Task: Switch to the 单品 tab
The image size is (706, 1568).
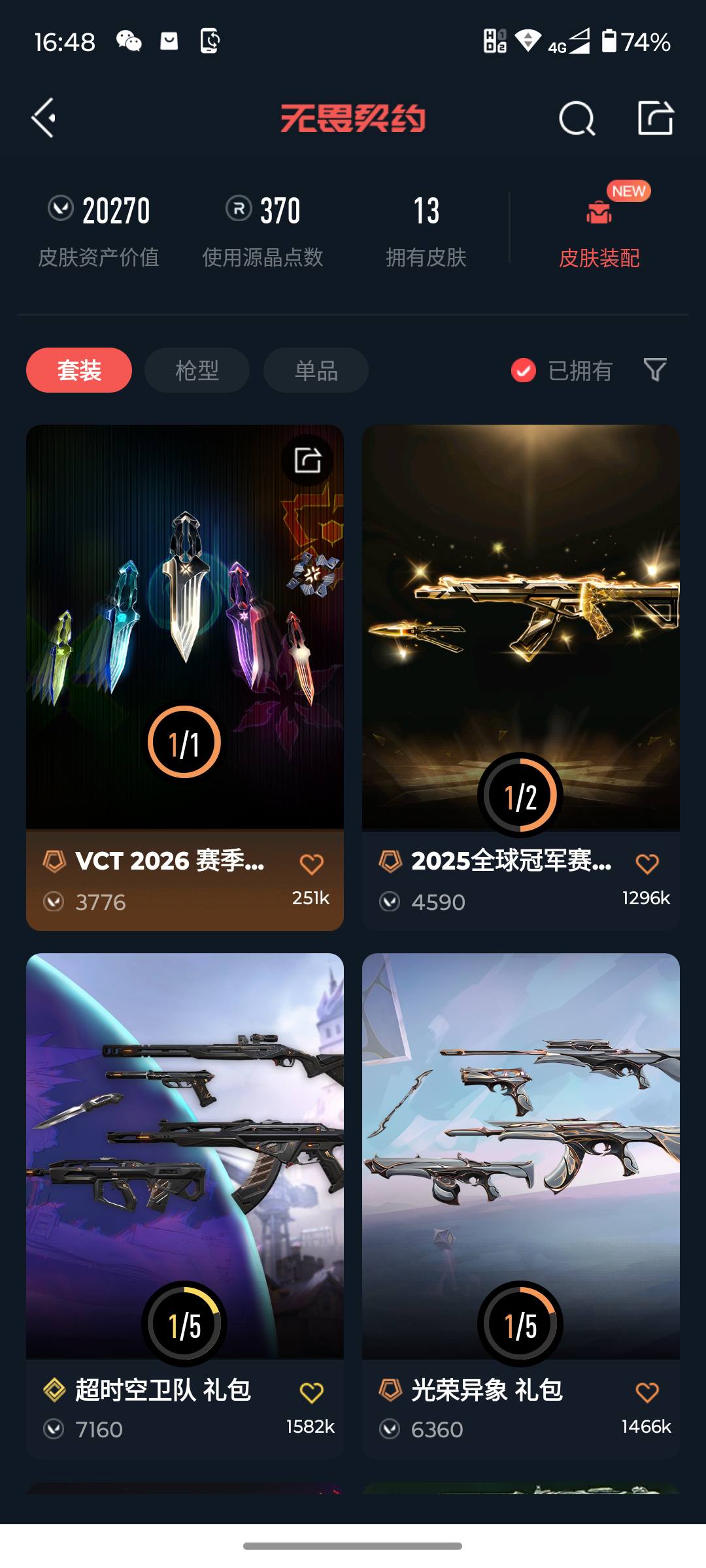Action: pyautogui.click(x=316, y=370)
